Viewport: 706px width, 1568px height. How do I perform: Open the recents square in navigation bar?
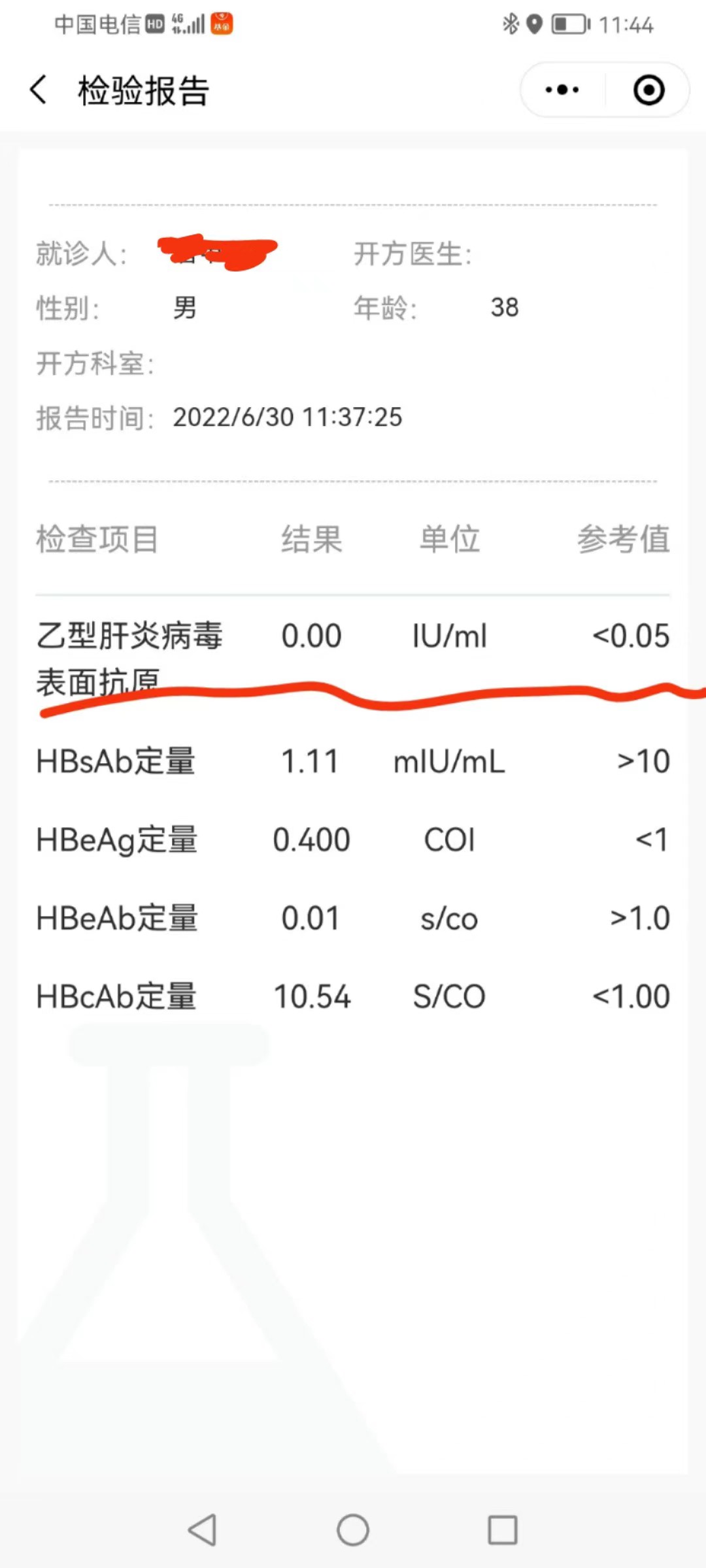(x=501, y=1529)
